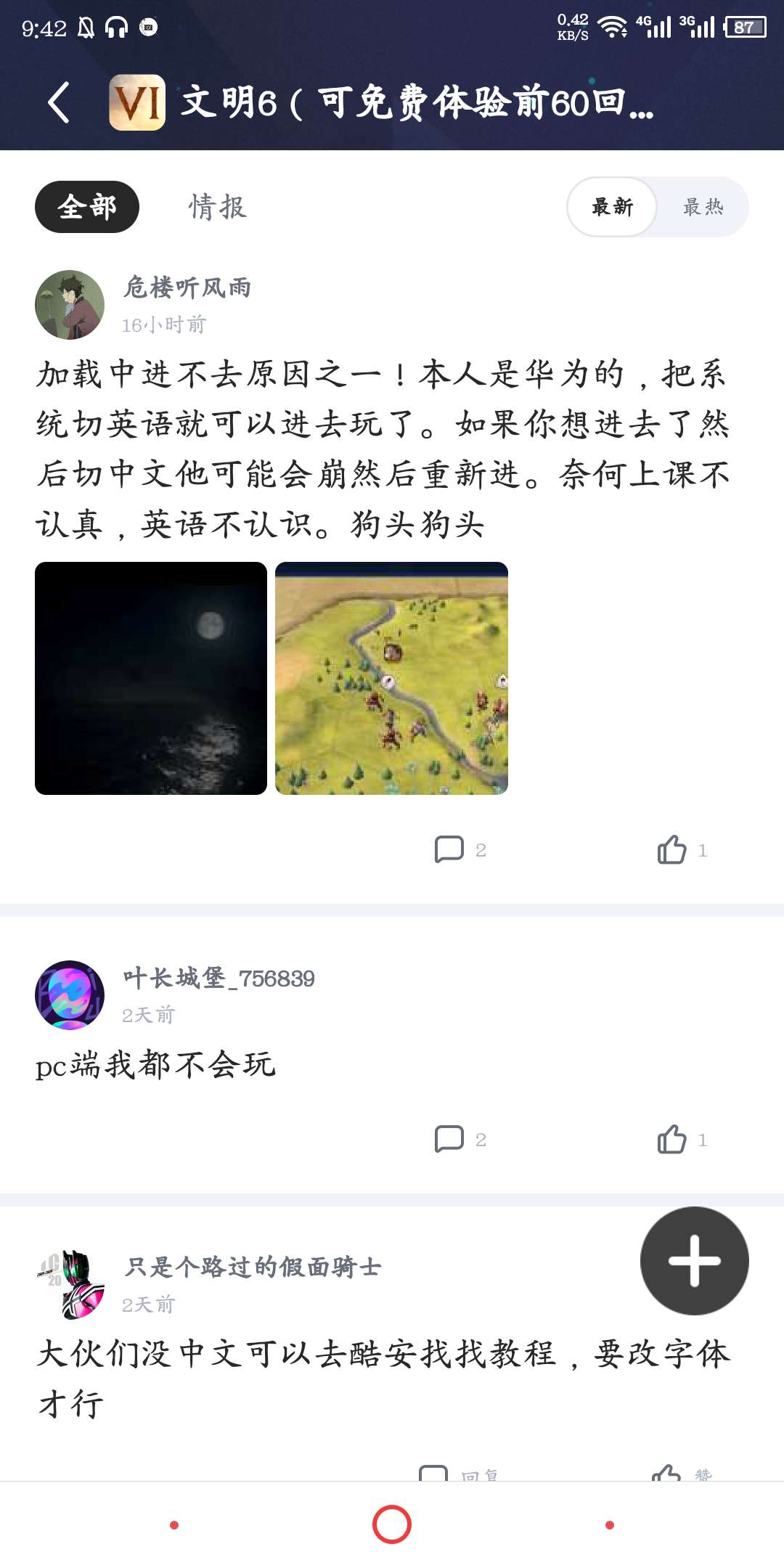Image resolution: width=784 pixels, height=1568 pixels.
Task: Sort posts by 最热
Action: pos(702,207)
